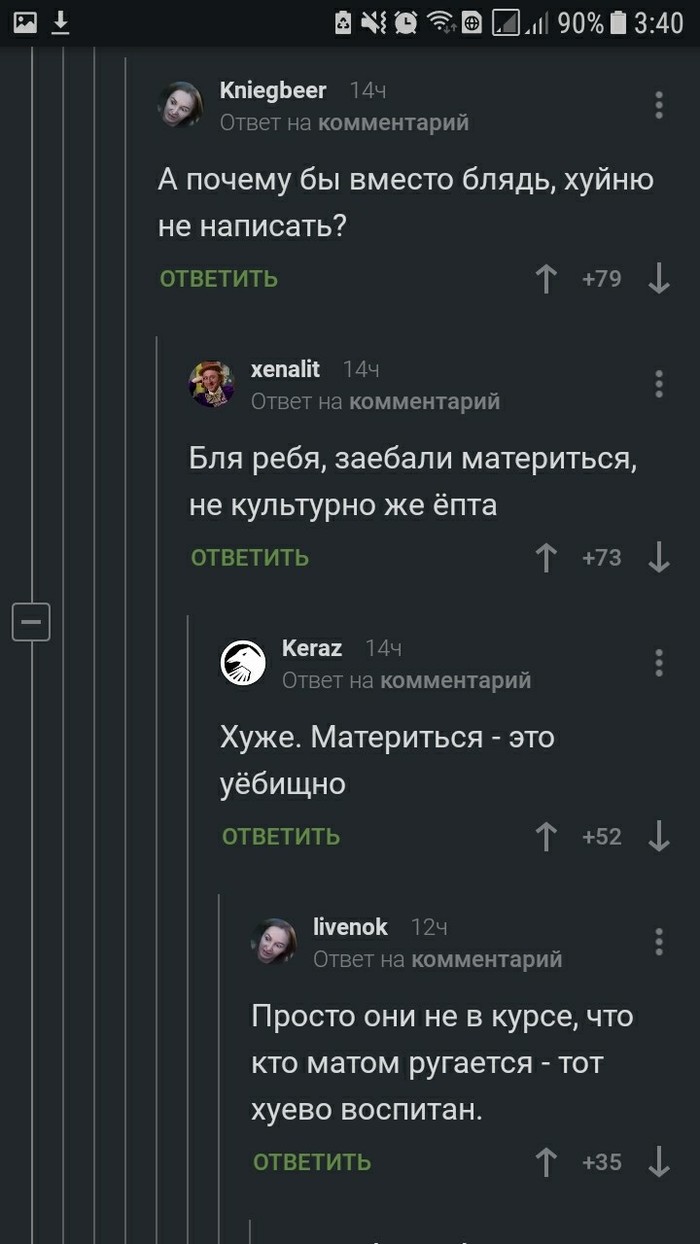Upvote Kniegbeer's comment
700x1244 pixels.
[x=546, y=279]
